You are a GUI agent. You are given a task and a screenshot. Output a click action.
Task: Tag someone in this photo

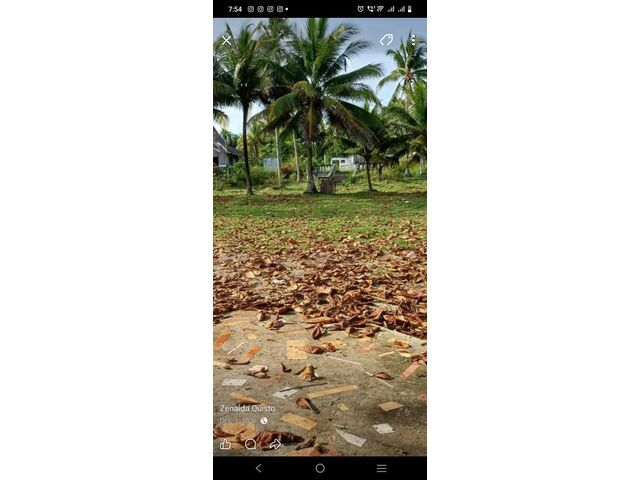click(x=386, y=40)
